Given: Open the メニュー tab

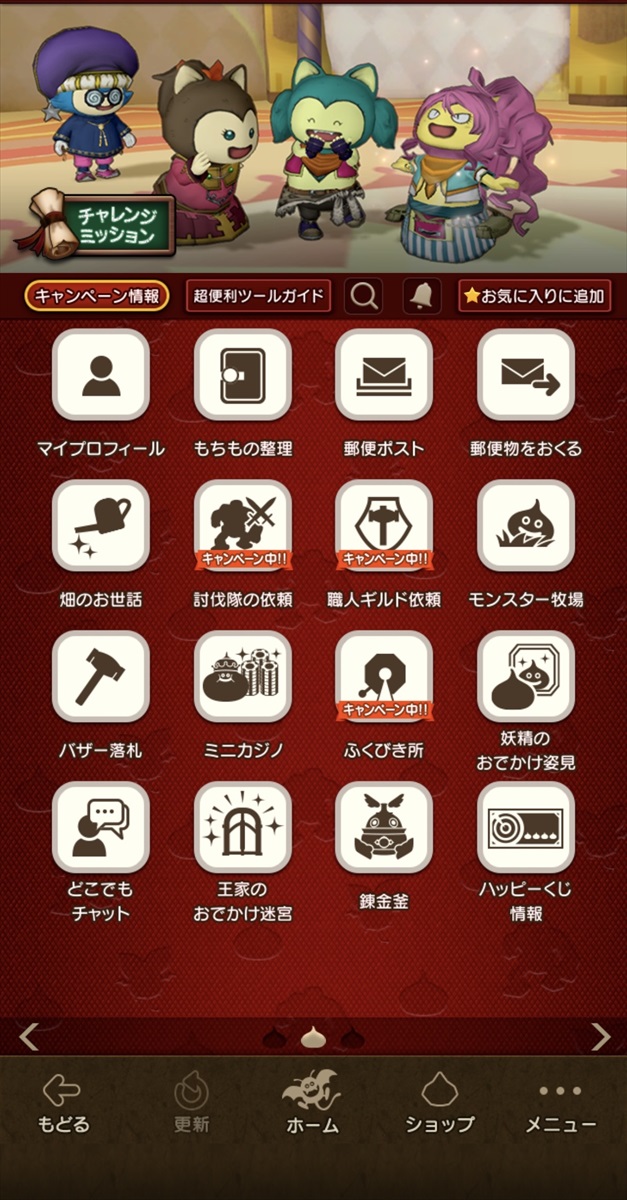Looking at the screenshot, I should [x=561, y=1103].
